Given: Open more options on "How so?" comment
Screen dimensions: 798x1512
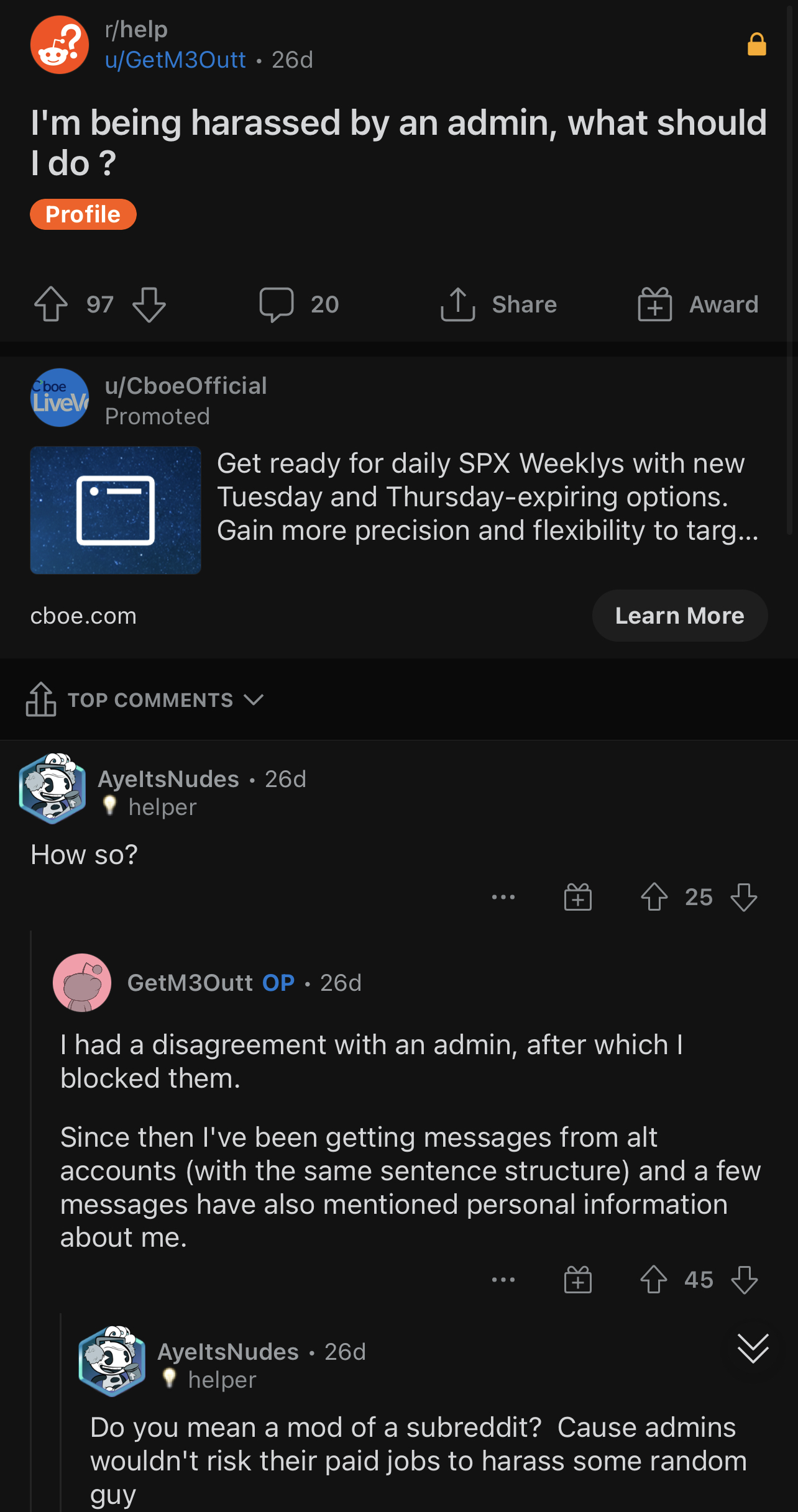Looking at the screenshot, I should pos(503,897).
